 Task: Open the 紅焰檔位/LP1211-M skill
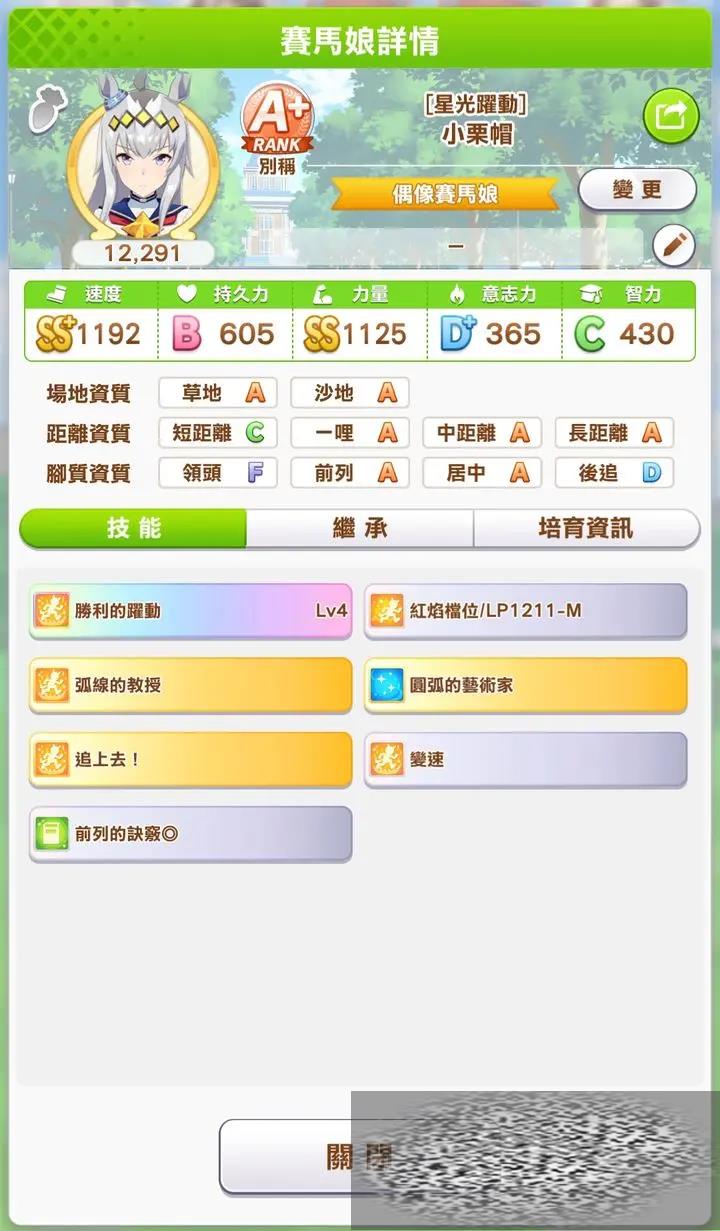[x=525, y=611]
